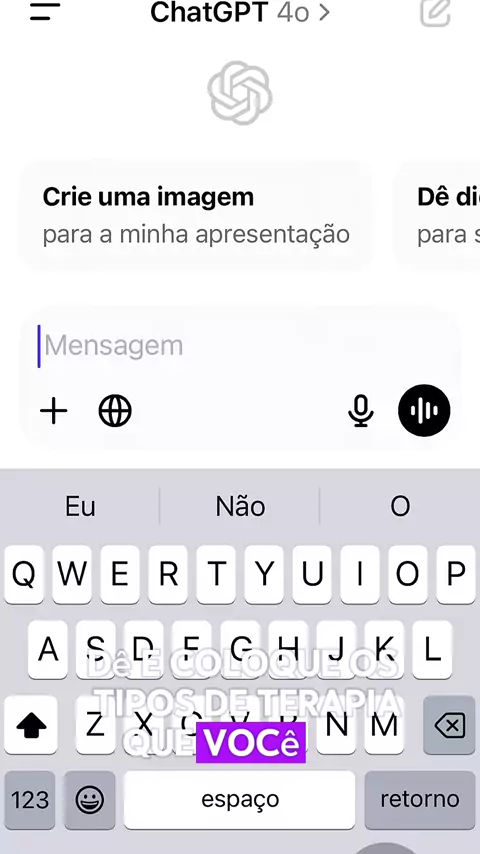Open the ChatGPT 4o model selector
Viewport: 480px width, 854px height.
(240, 12)
